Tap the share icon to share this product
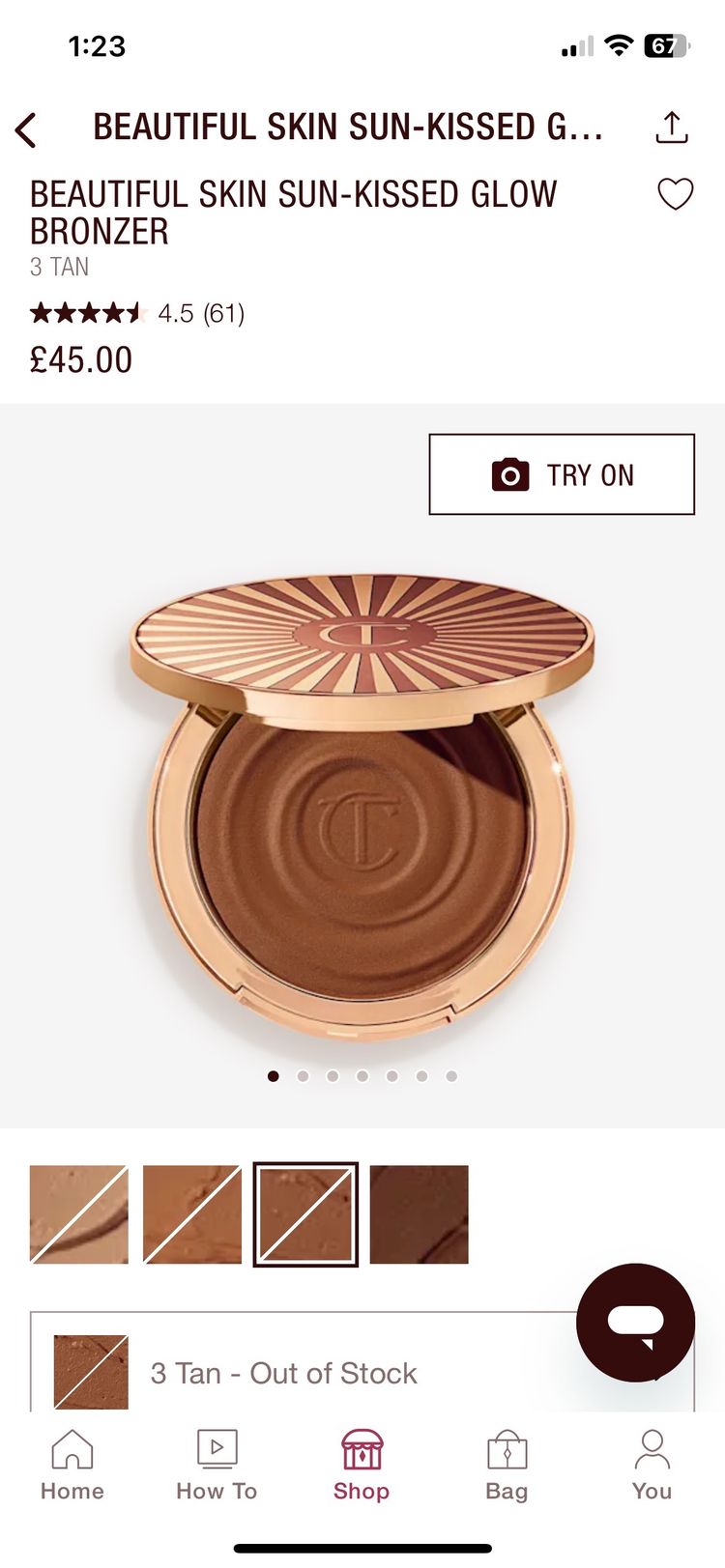The height and width of the screenshot is (1568, 725). click(674, 128)
